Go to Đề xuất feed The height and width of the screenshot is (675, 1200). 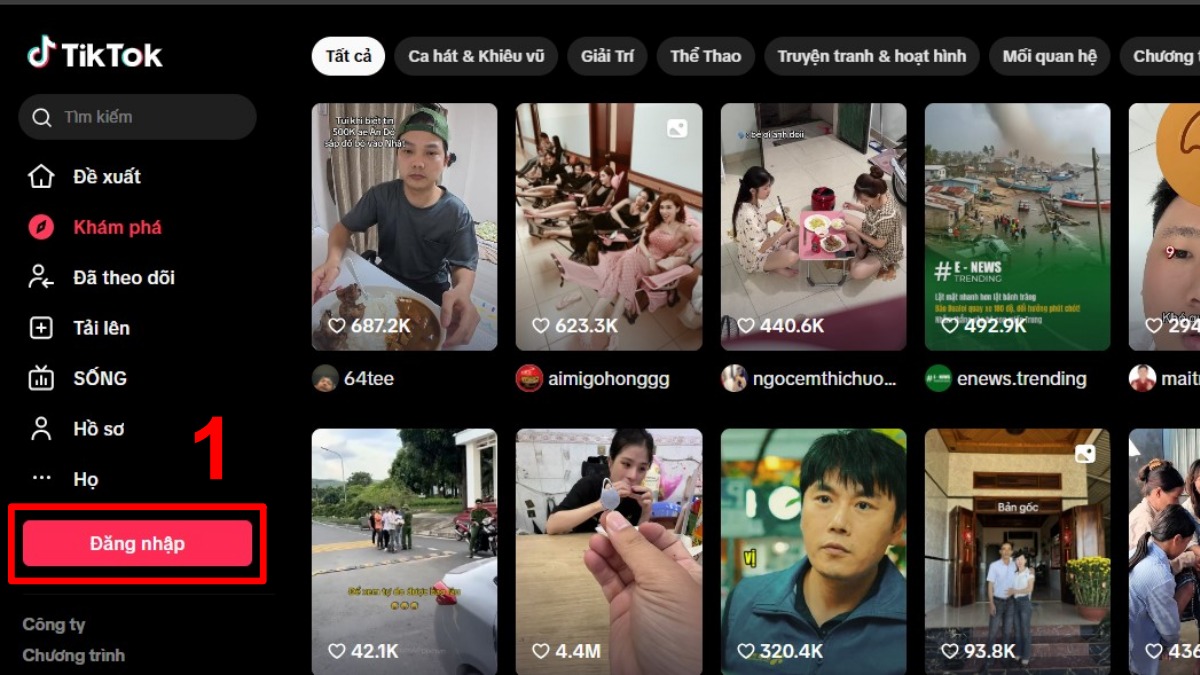(106, 177)
